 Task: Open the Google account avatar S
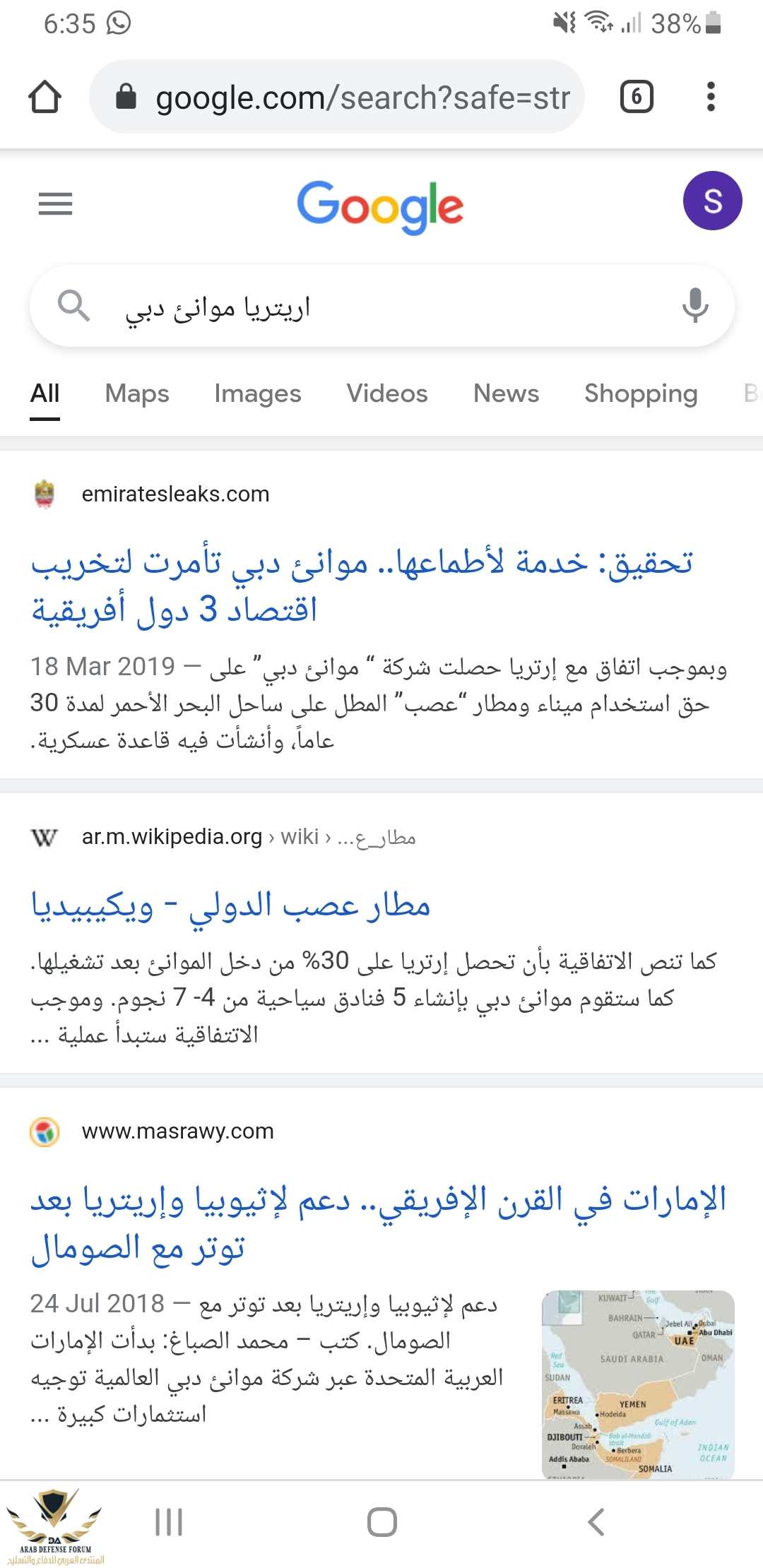pos(712,201)
